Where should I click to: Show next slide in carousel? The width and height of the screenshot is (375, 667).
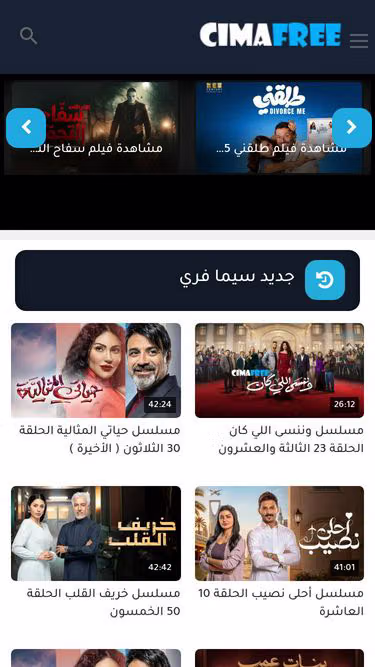[352, 128]
